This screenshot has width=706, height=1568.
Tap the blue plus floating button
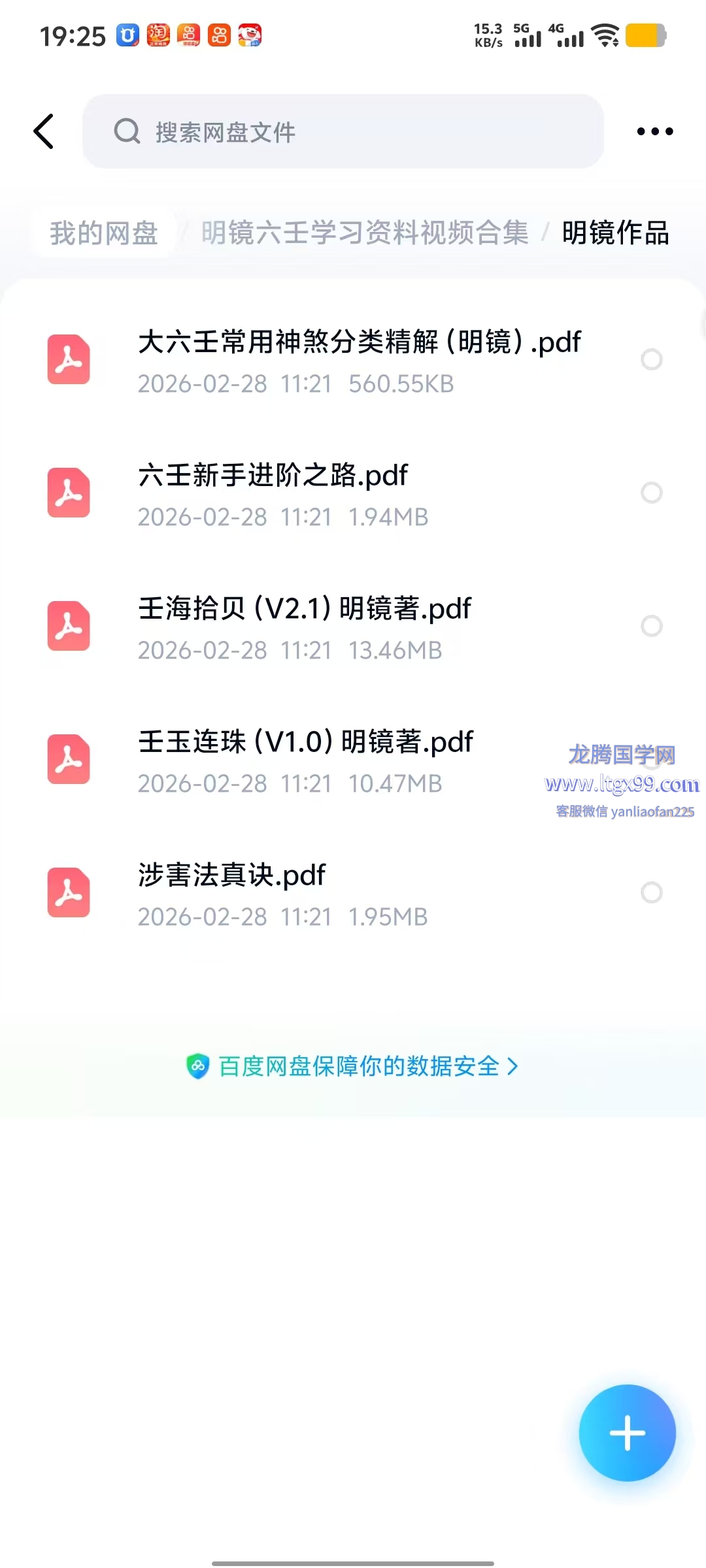(x=627, y=1433)
